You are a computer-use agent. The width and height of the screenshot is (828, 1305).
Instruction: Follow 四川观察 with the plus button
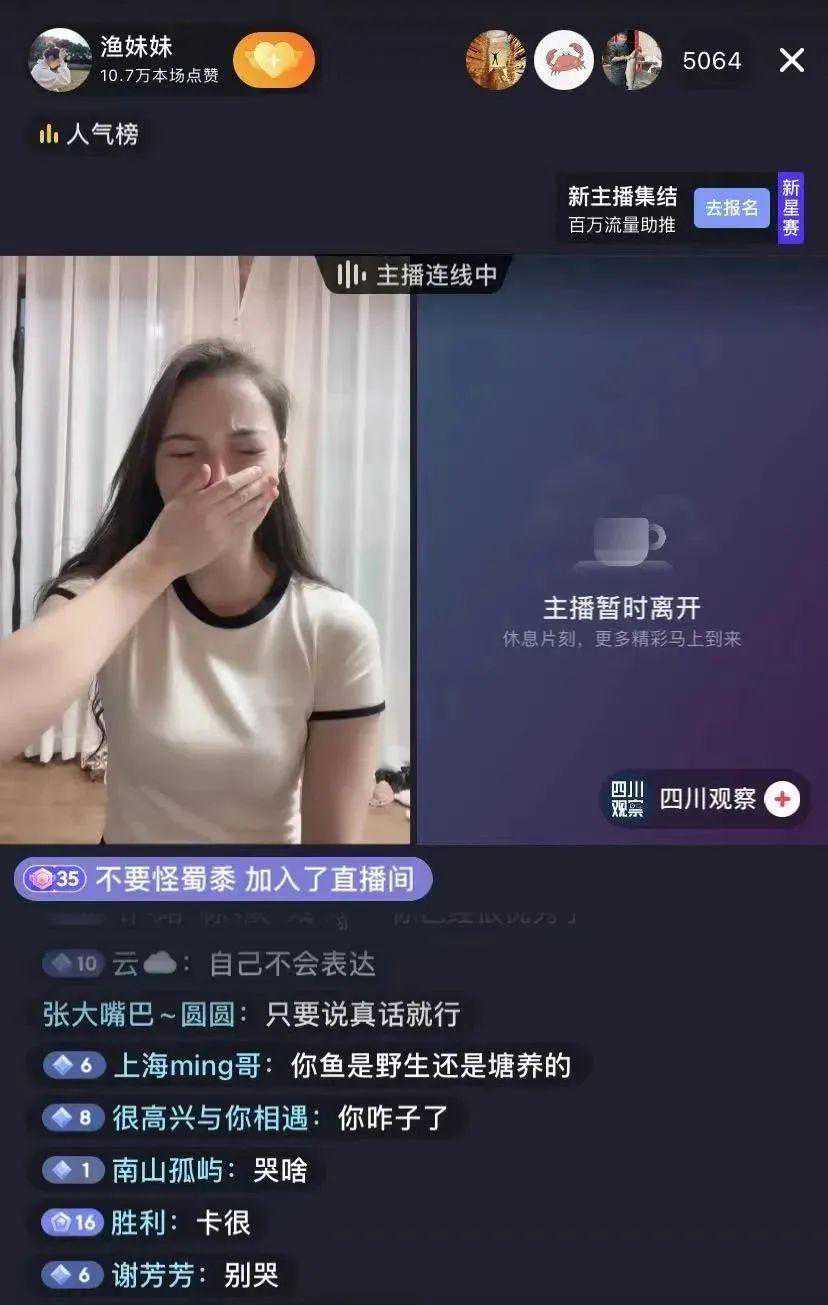click(x=782, y=800)
